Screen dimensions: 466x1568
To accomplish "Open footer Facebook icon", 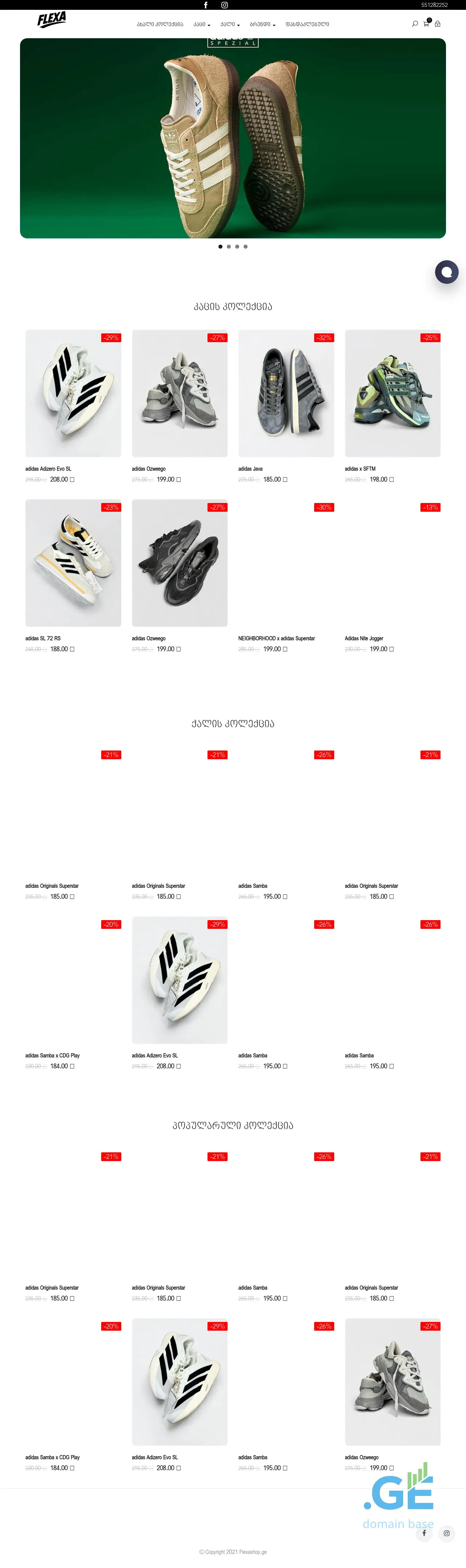I will [x=424, y=1533].
